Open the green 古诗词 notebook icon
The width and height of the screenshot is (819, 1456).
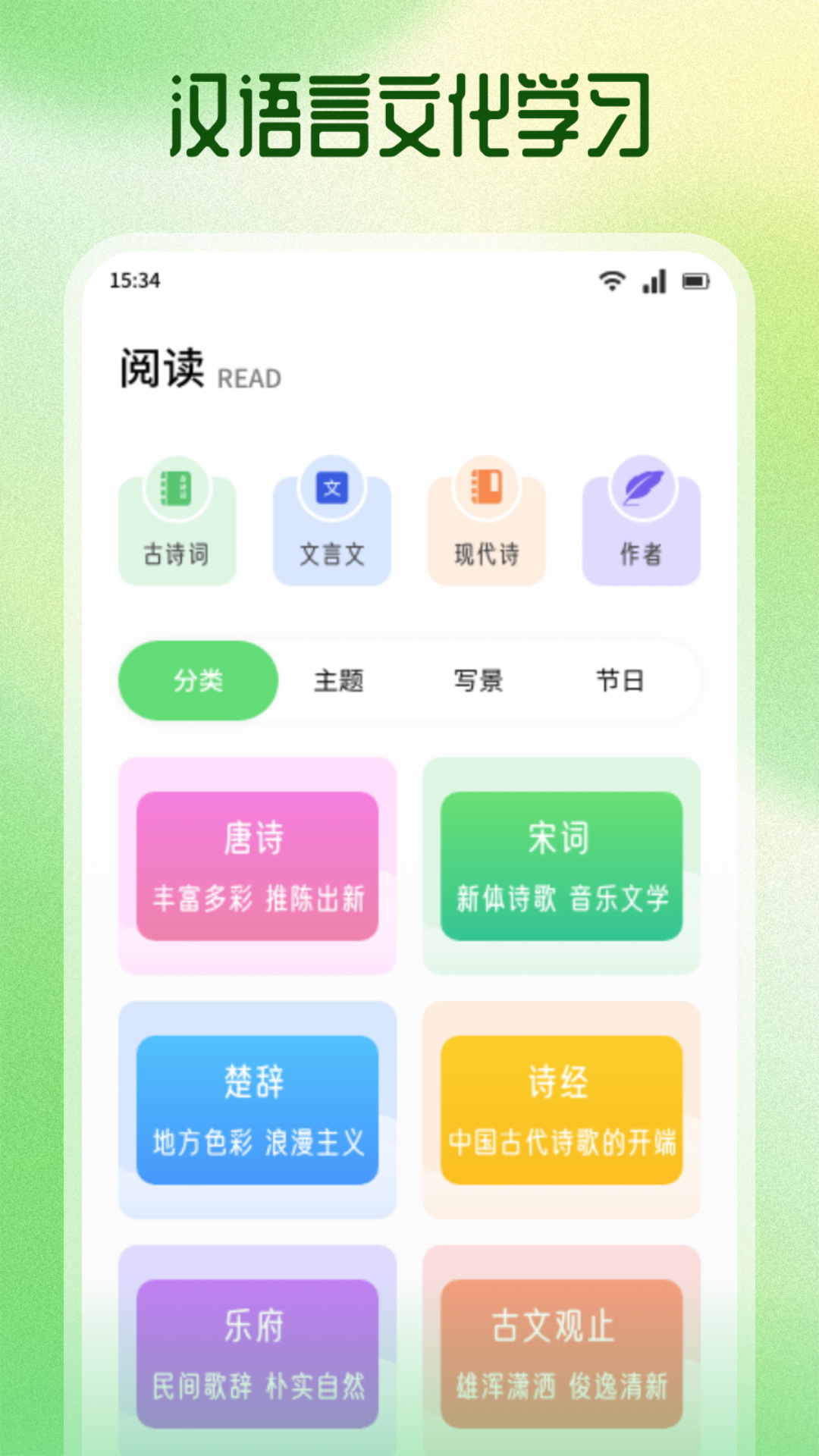177,486
